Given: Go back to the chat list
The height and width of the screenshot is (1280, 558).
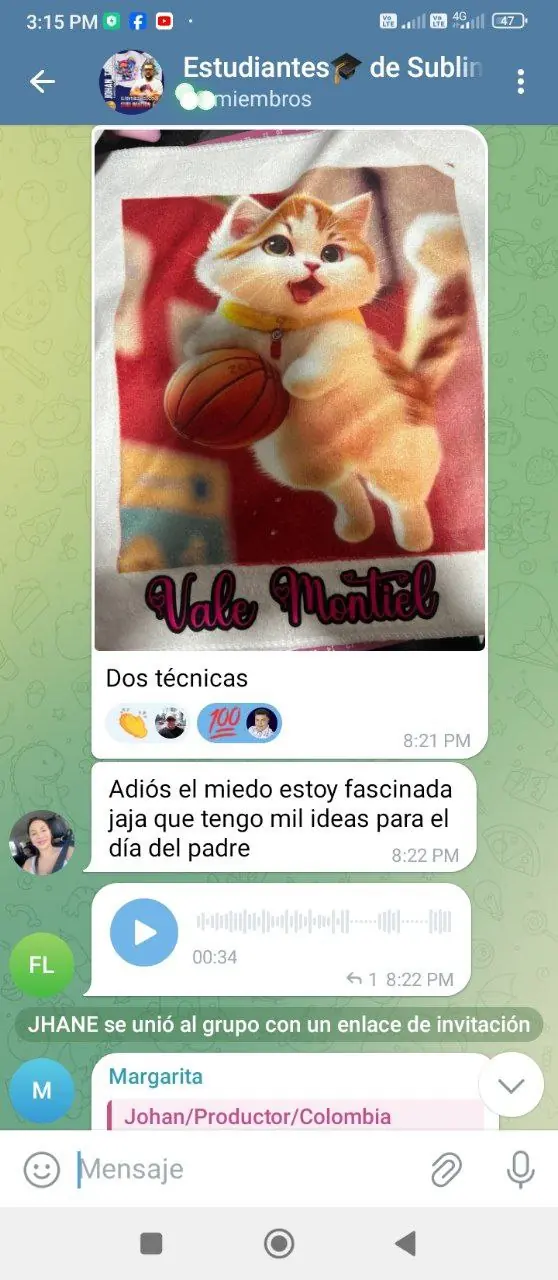Looking at the screenshot, I should 42,82.
